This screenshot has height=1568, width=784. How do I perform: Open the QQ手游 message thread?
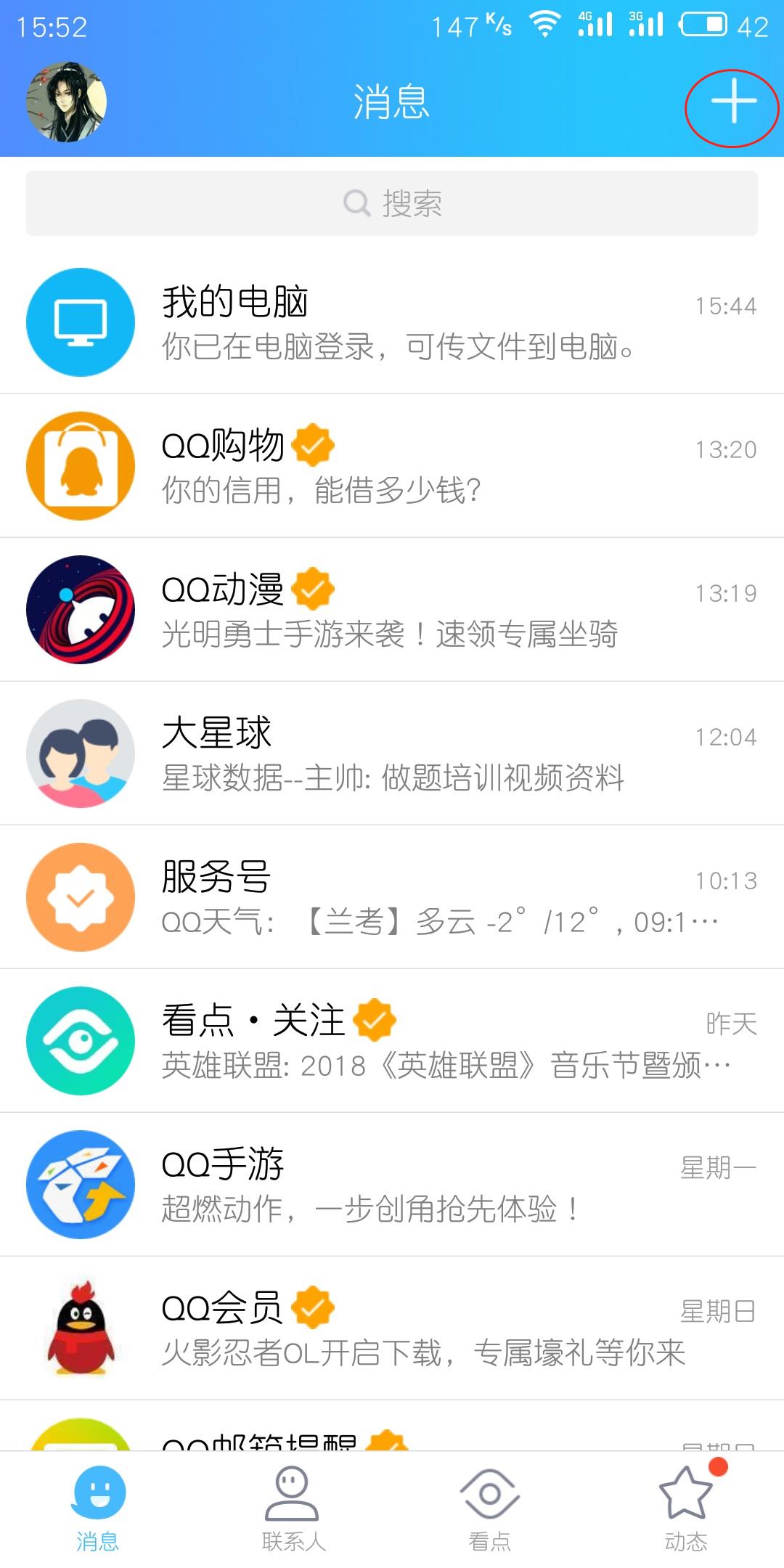click(392, 1185)
